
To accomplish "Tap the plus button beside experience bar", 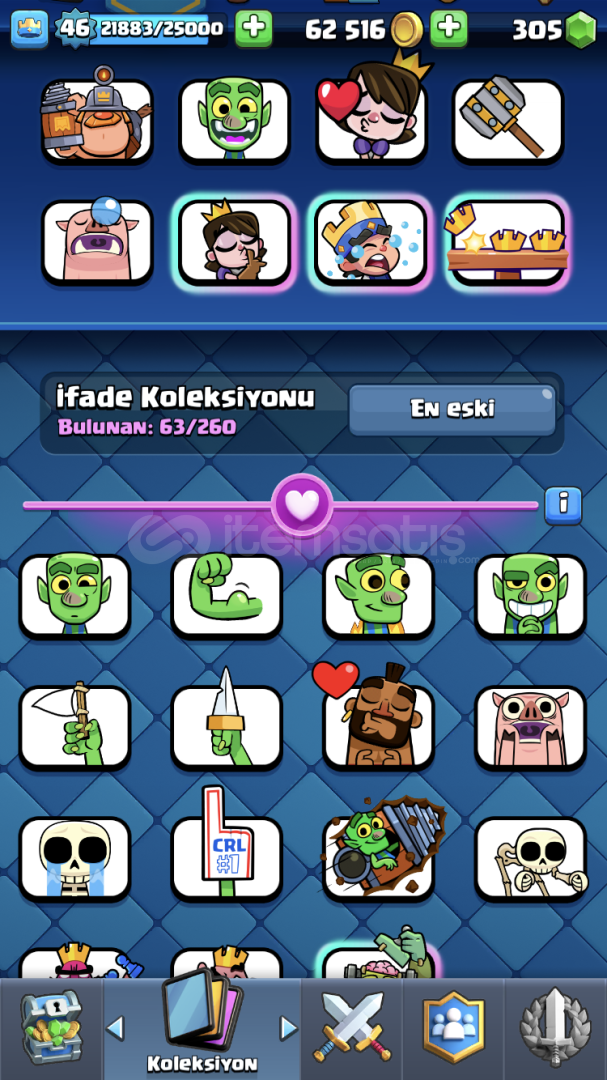I will pos(254,29).
